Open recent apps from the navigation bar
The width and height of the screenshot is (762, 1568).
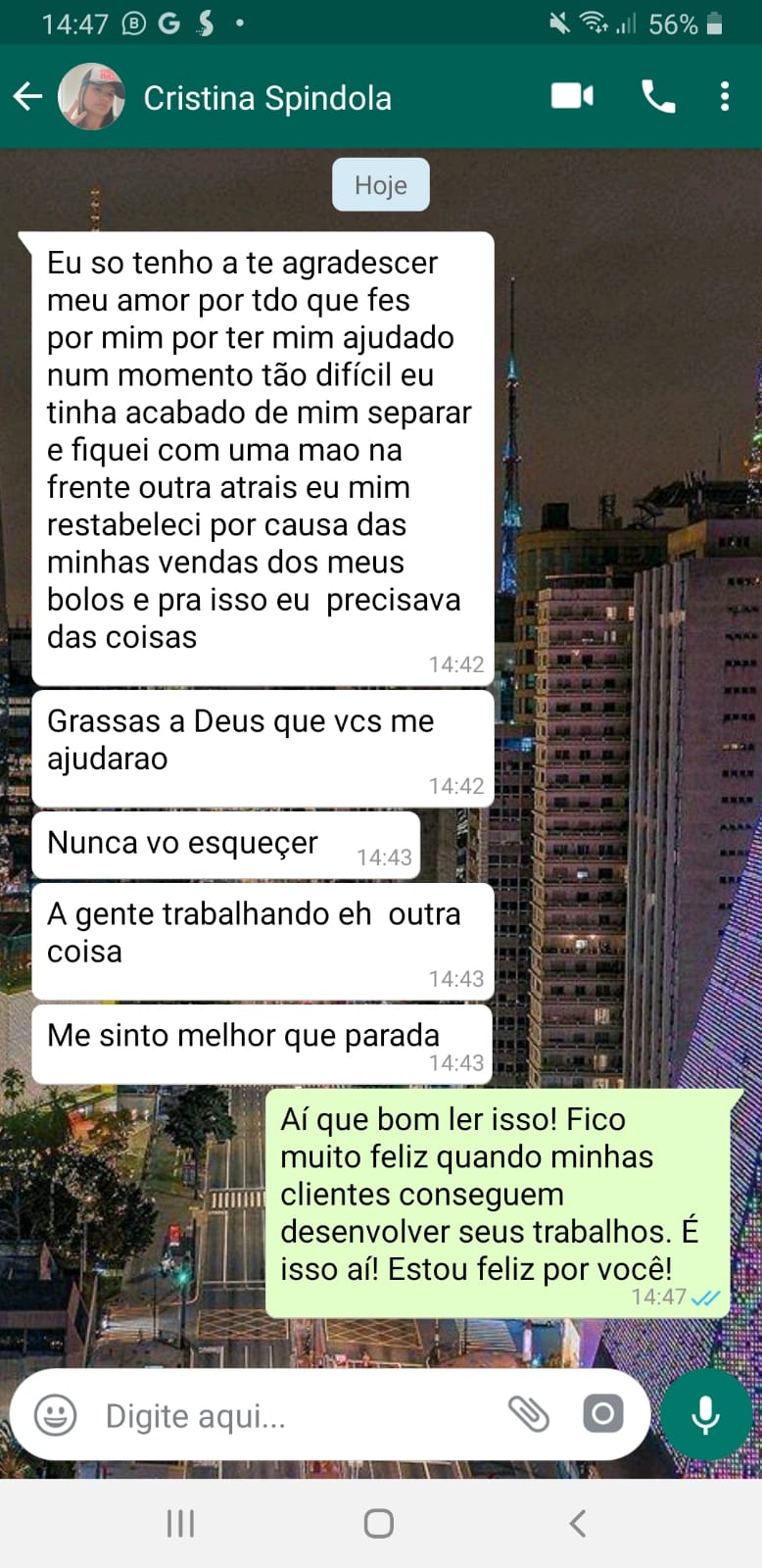coord(181,1524)
